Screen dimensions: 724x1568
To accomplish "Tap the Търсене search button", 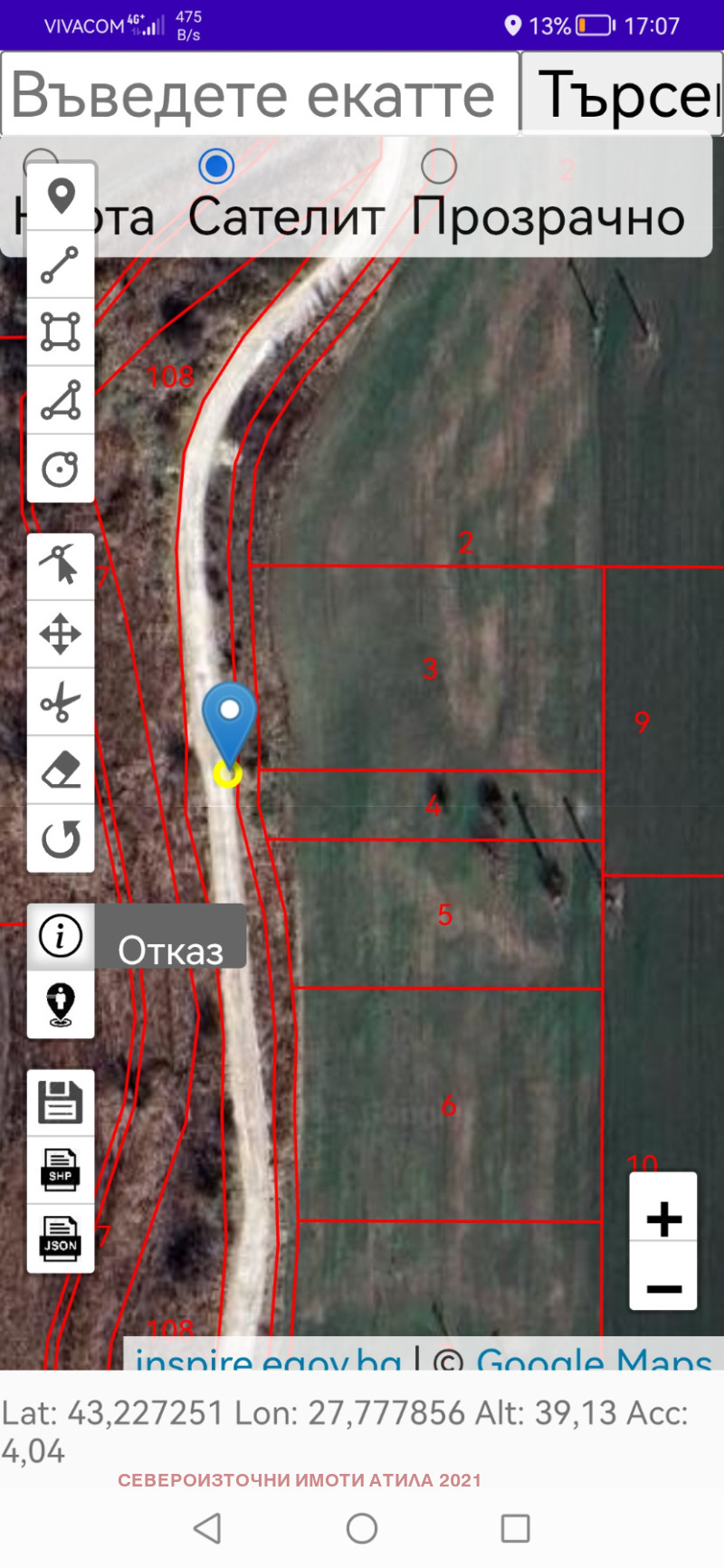I will tap(623, 95).
